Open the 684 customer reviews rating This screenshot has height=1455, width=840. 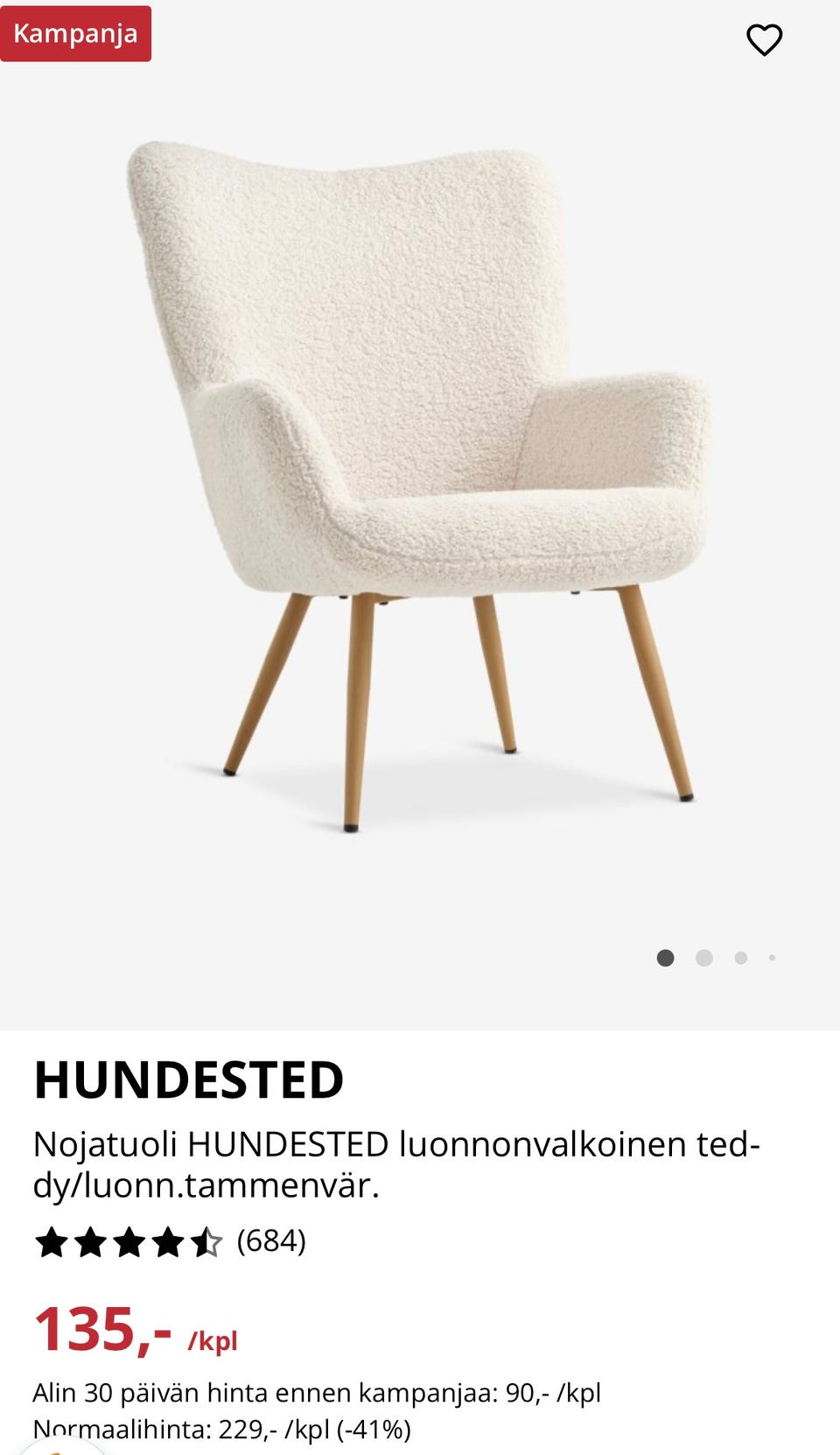click(171, 1241)
